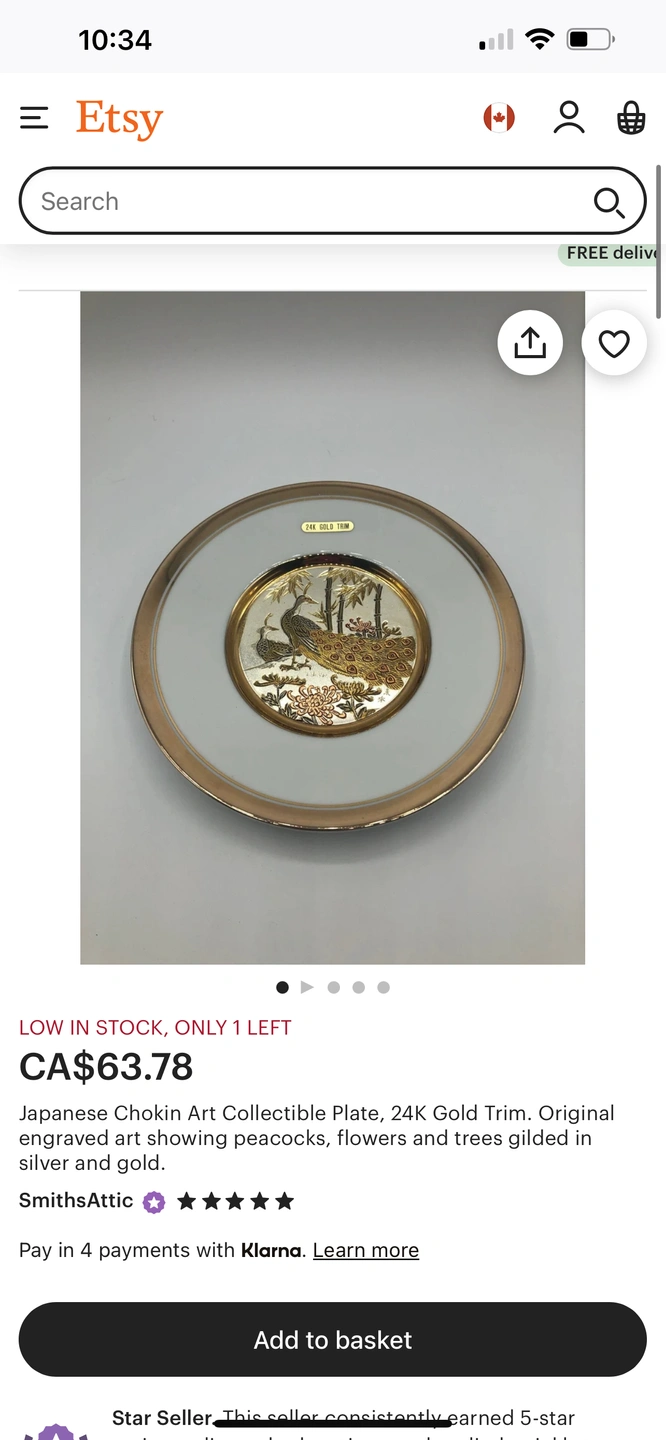
Task: Open the Chokin plate product photo
Action: (x=332, y=628)
